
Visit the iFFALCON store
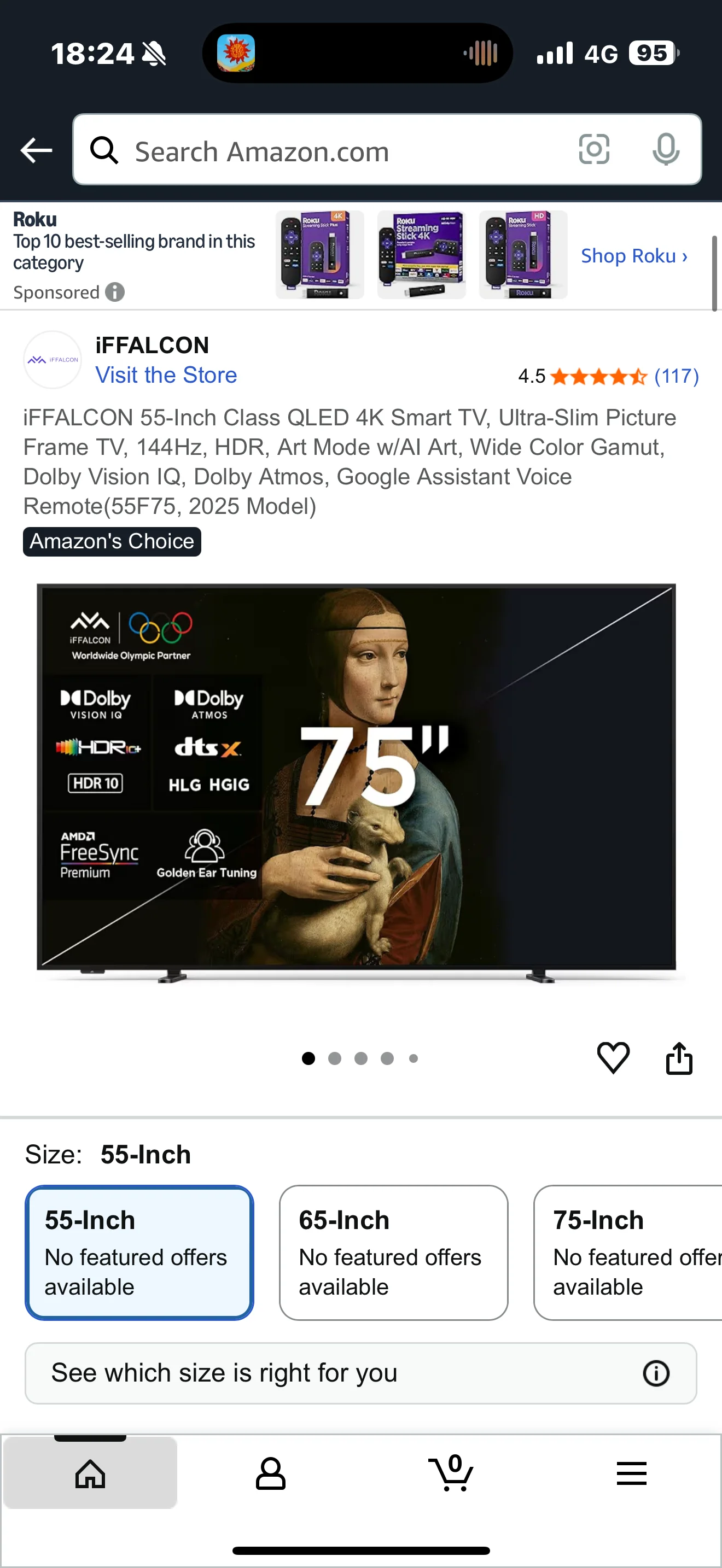pyautogui.click(x=166, y=375)
